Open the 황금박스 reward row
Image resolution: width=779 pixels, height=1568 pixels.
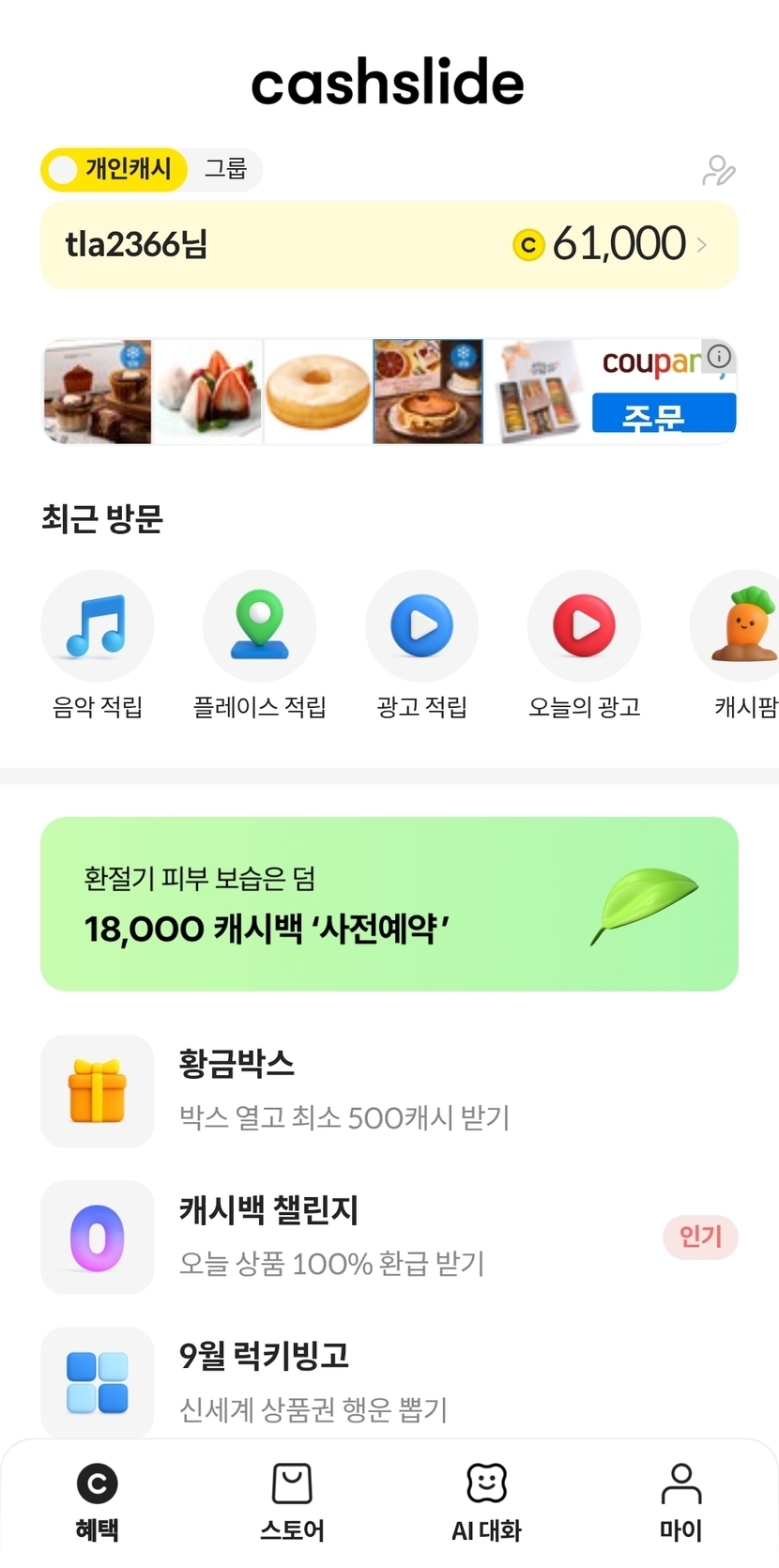[389, 1091]
